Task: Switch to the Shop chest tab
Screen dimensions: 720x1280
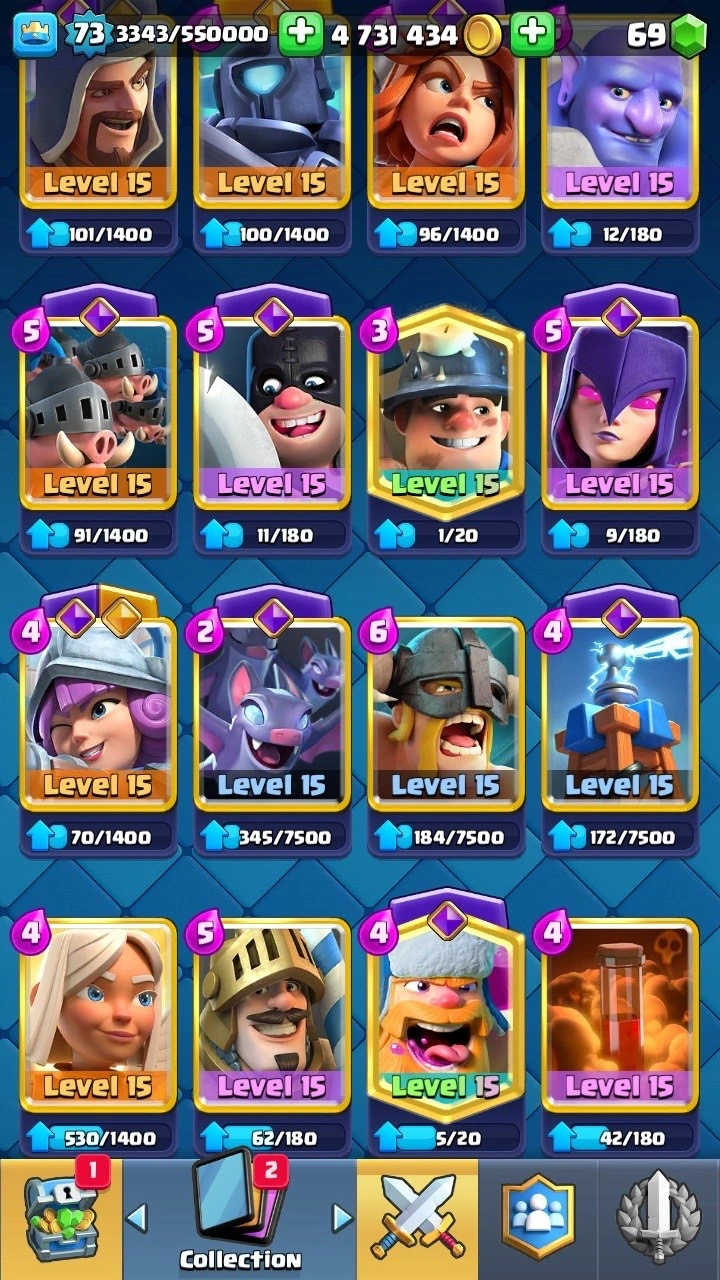Action: [x=60, y=1220]
